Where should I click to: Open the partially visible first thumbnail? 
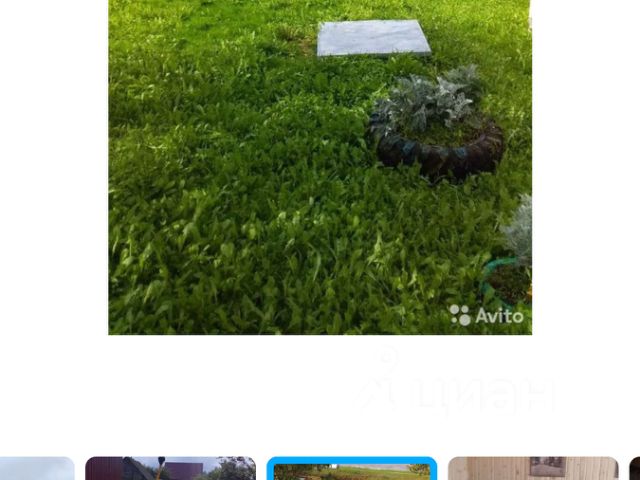point(36,468)
